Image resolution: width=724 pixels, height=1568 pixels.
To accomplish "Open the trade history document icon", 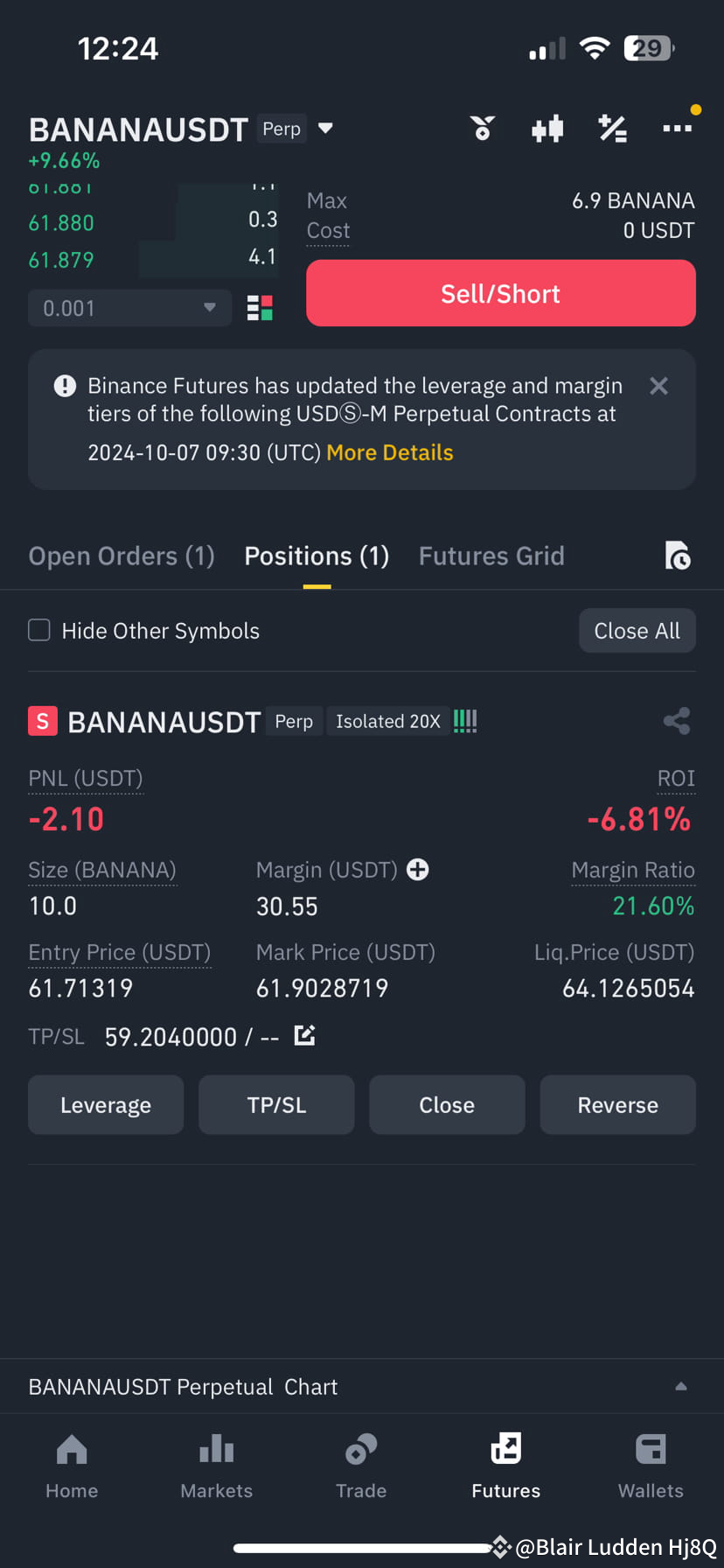I will pos(677,556).
